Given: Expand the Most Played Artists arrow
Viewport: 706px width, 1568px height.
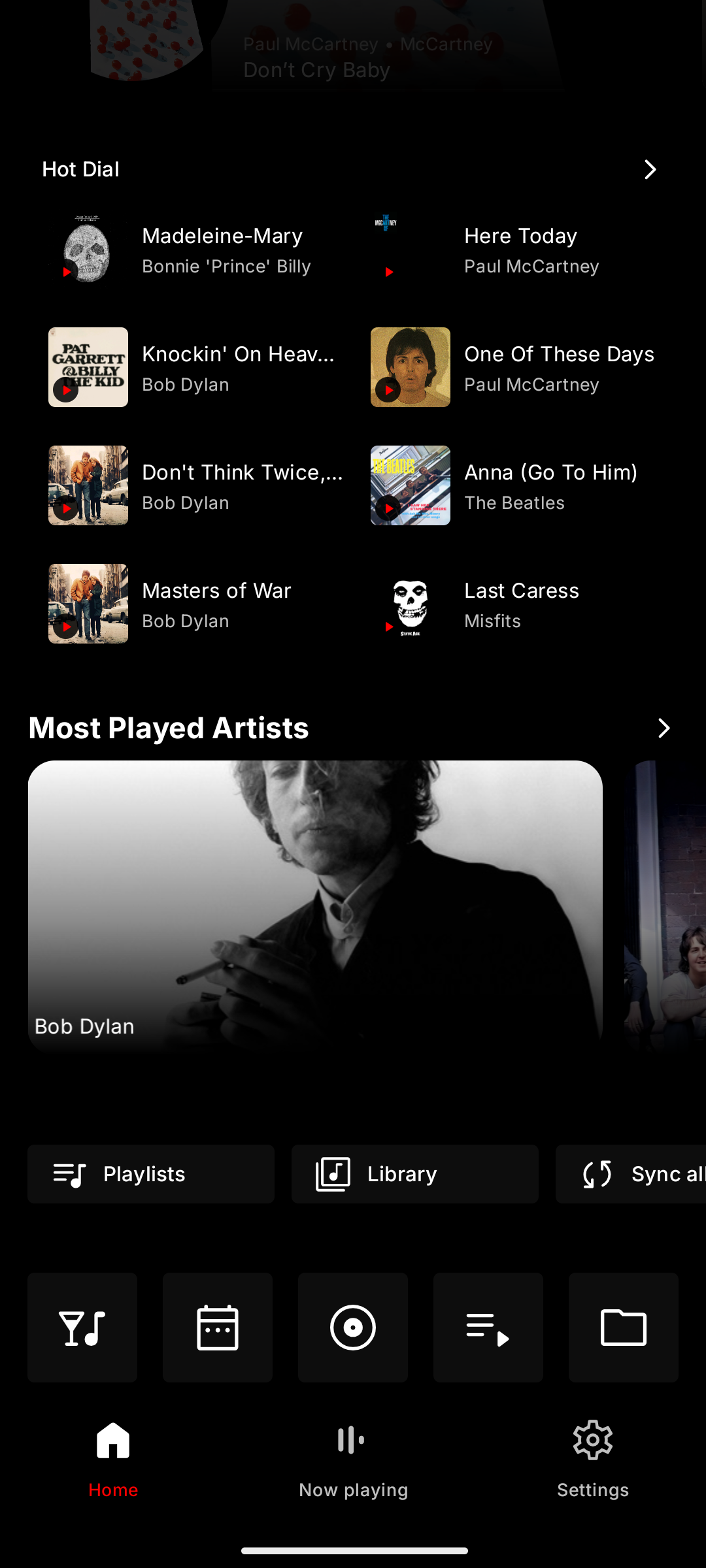Looking at the screenshot, I should (664, 728).
